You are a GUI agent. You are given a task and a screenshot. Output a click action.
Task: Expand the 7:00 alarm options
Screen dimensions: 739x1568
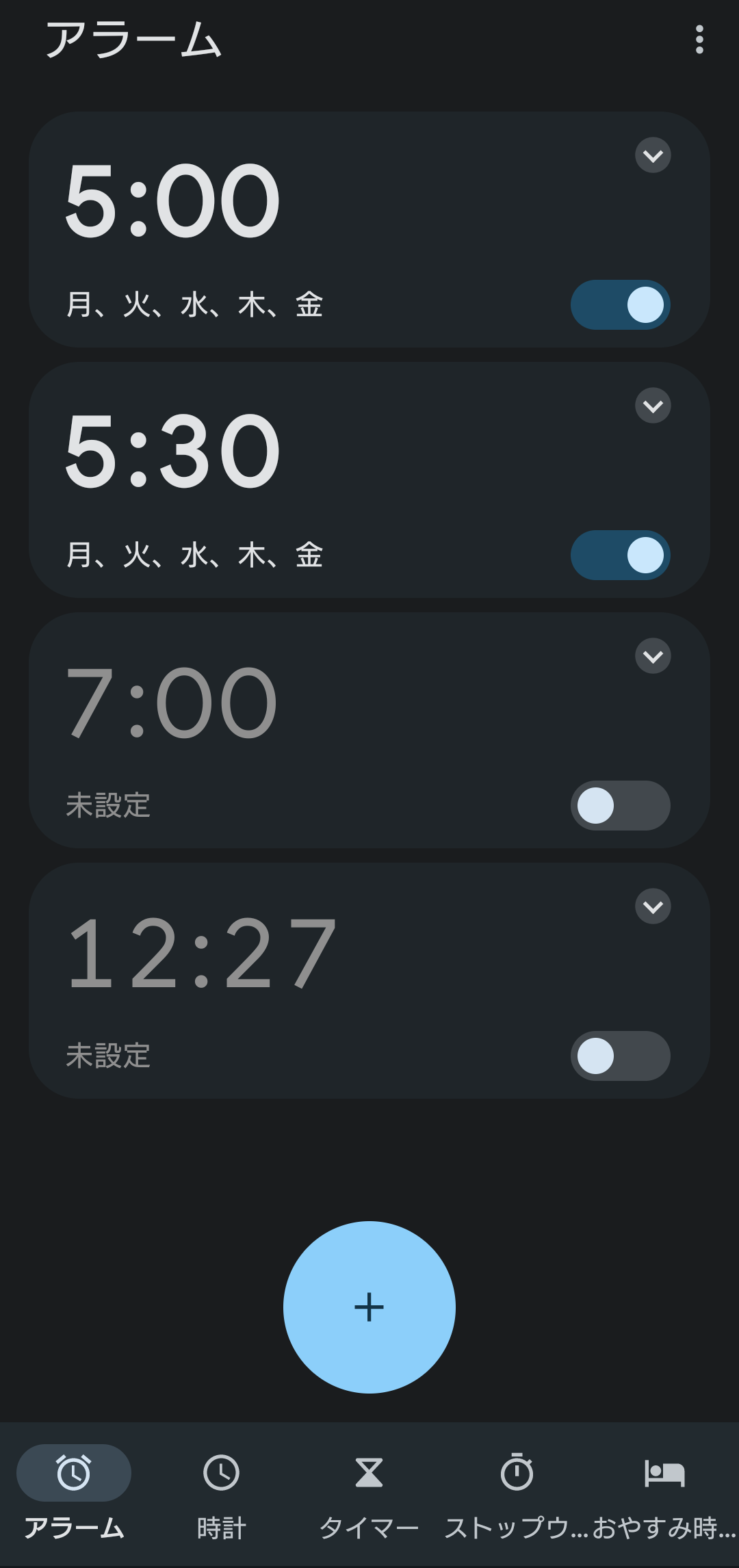point(653,656)
